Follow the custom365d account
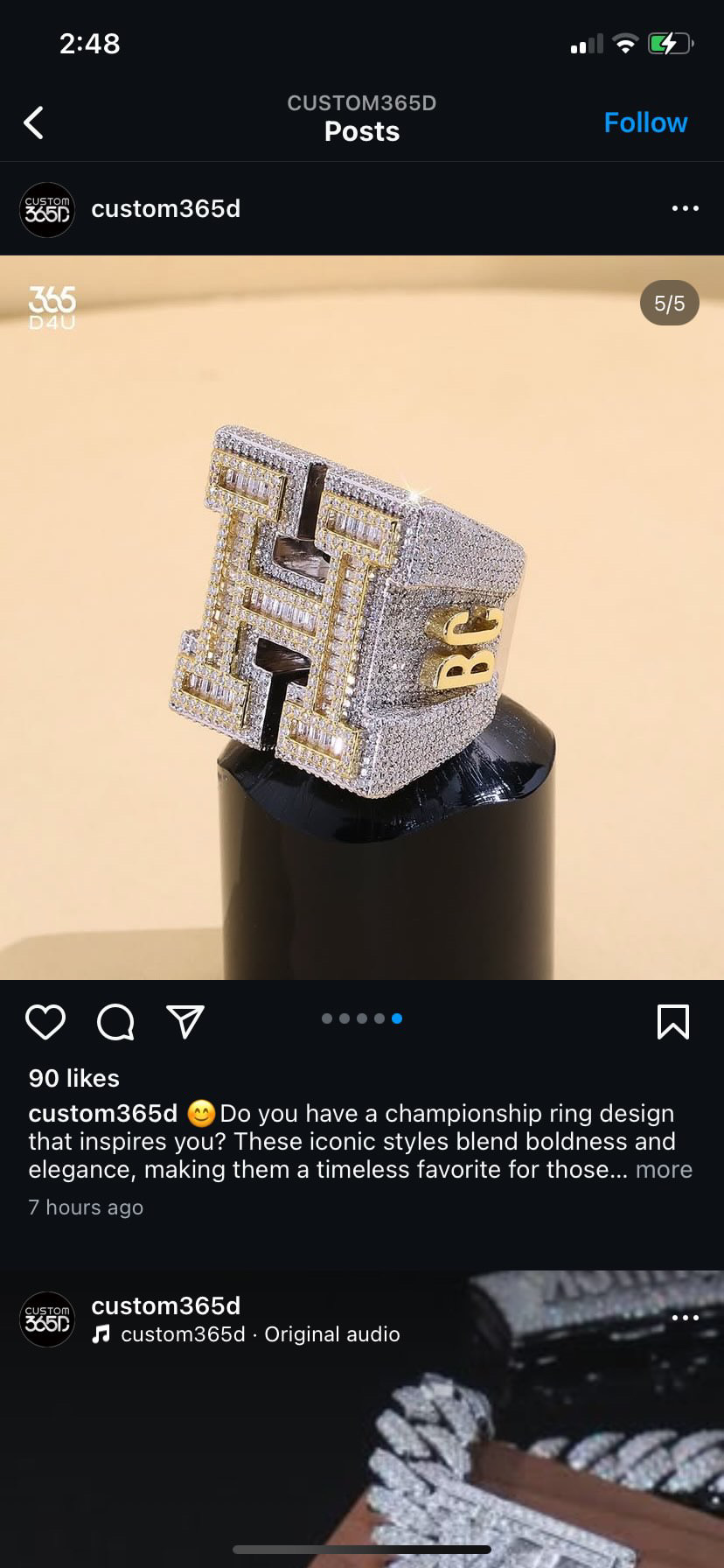Image resolution: width=724 pixels, height=1568 pixels. 645,122
